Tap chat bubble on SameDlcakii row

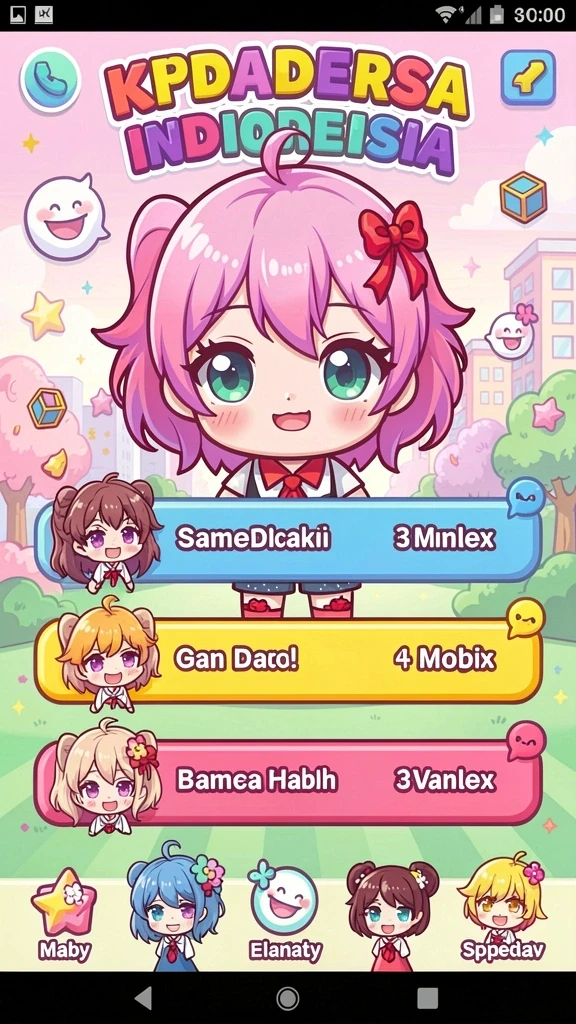pos(526,498)
